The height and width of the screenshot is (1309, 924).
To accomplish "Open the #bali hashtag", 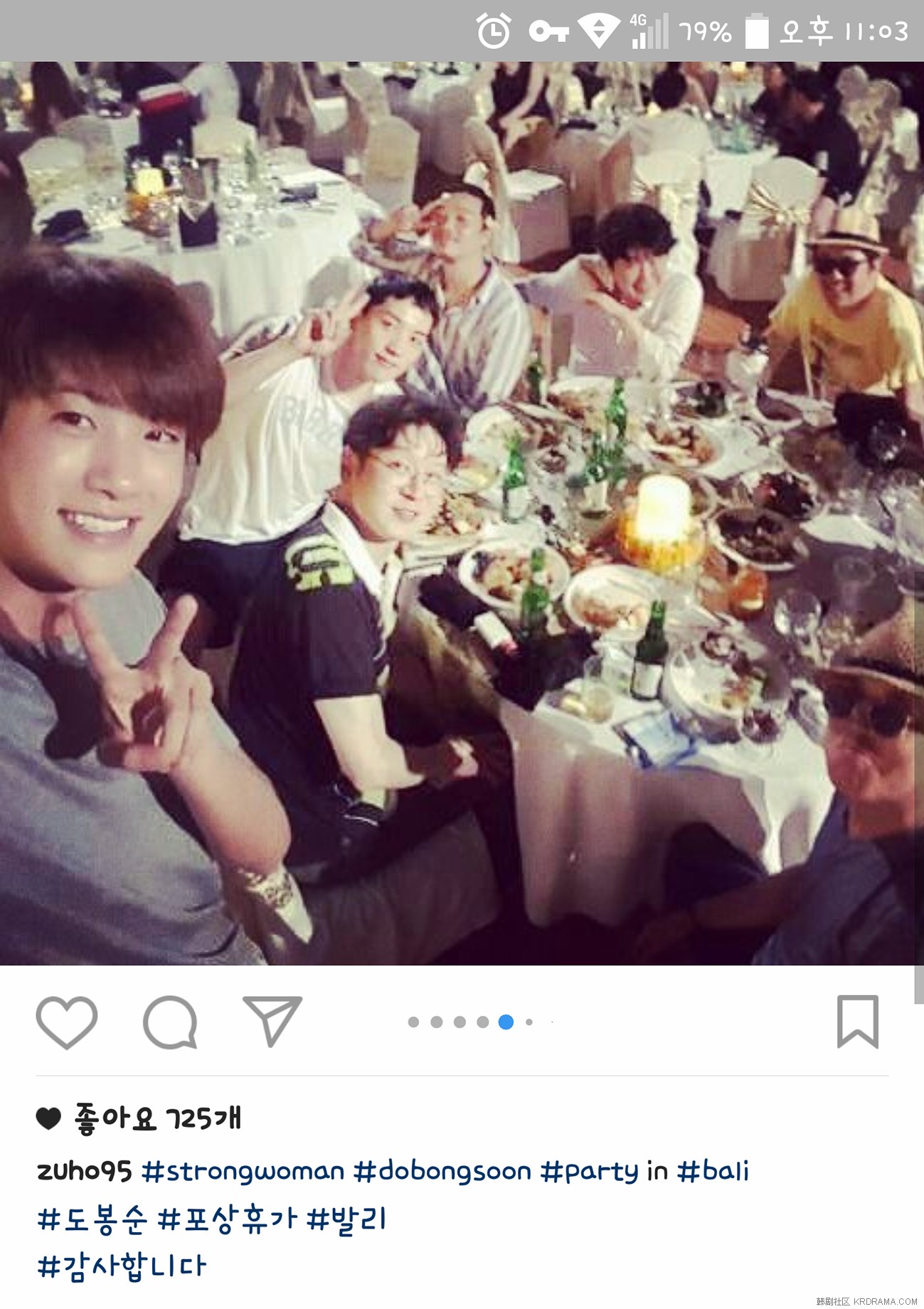I will [713, 1171].
